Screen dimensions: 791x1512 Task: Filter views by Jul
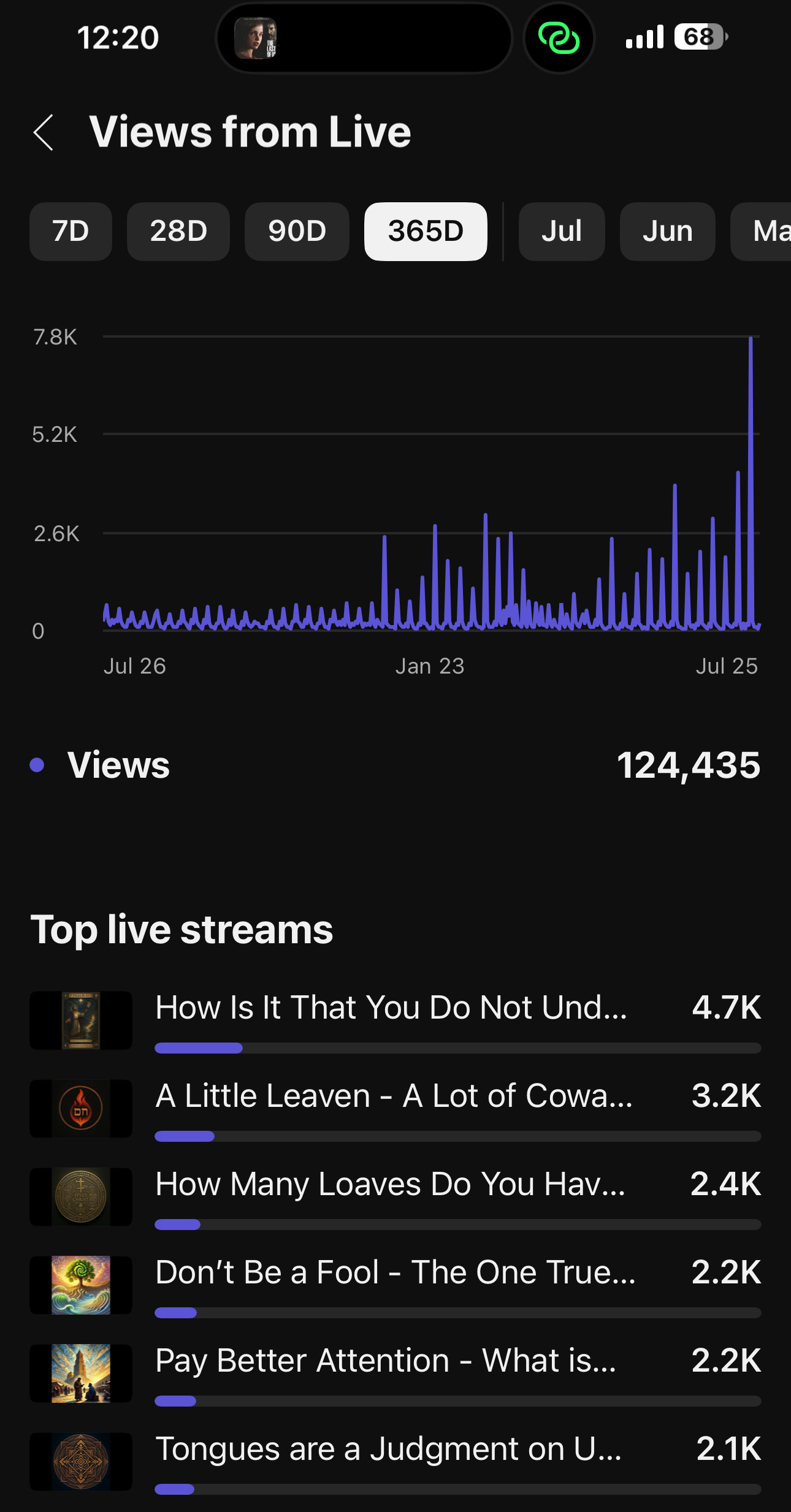coord(561,232)
